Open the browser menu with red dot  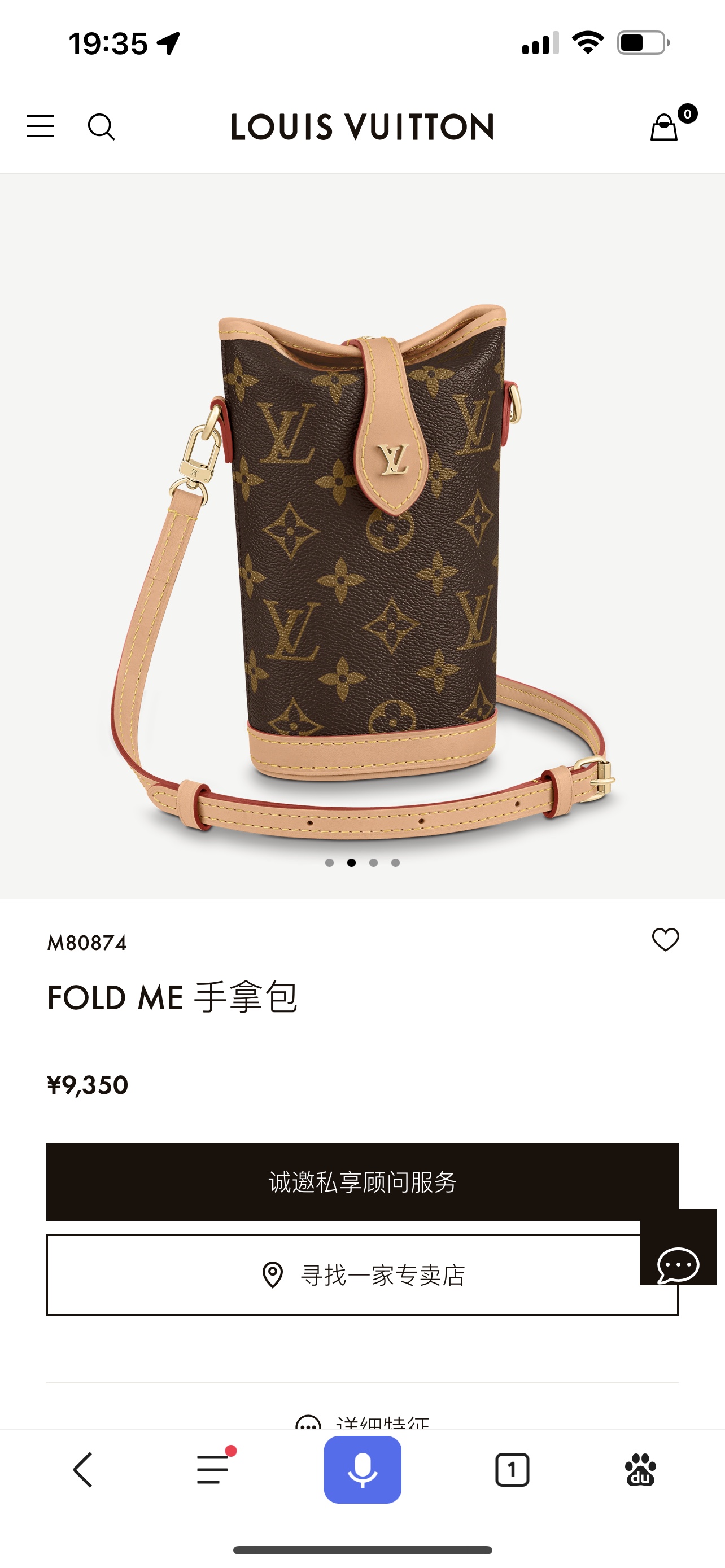point(213,1470)
